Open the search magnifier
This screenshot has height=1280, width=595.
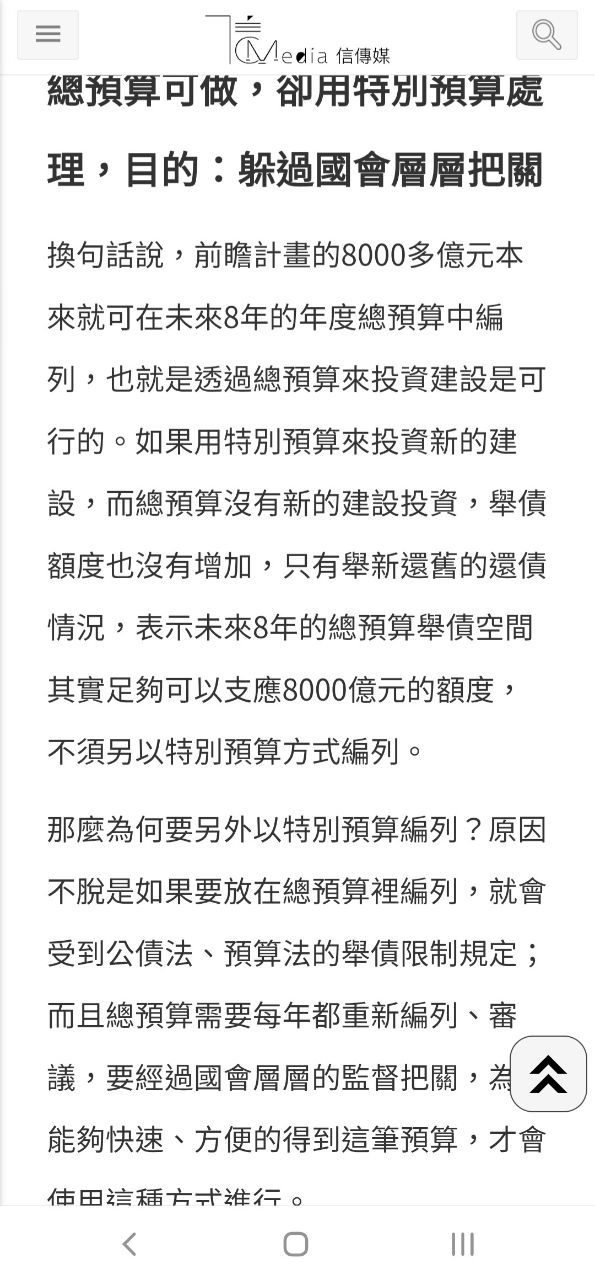tap(546, 35)
